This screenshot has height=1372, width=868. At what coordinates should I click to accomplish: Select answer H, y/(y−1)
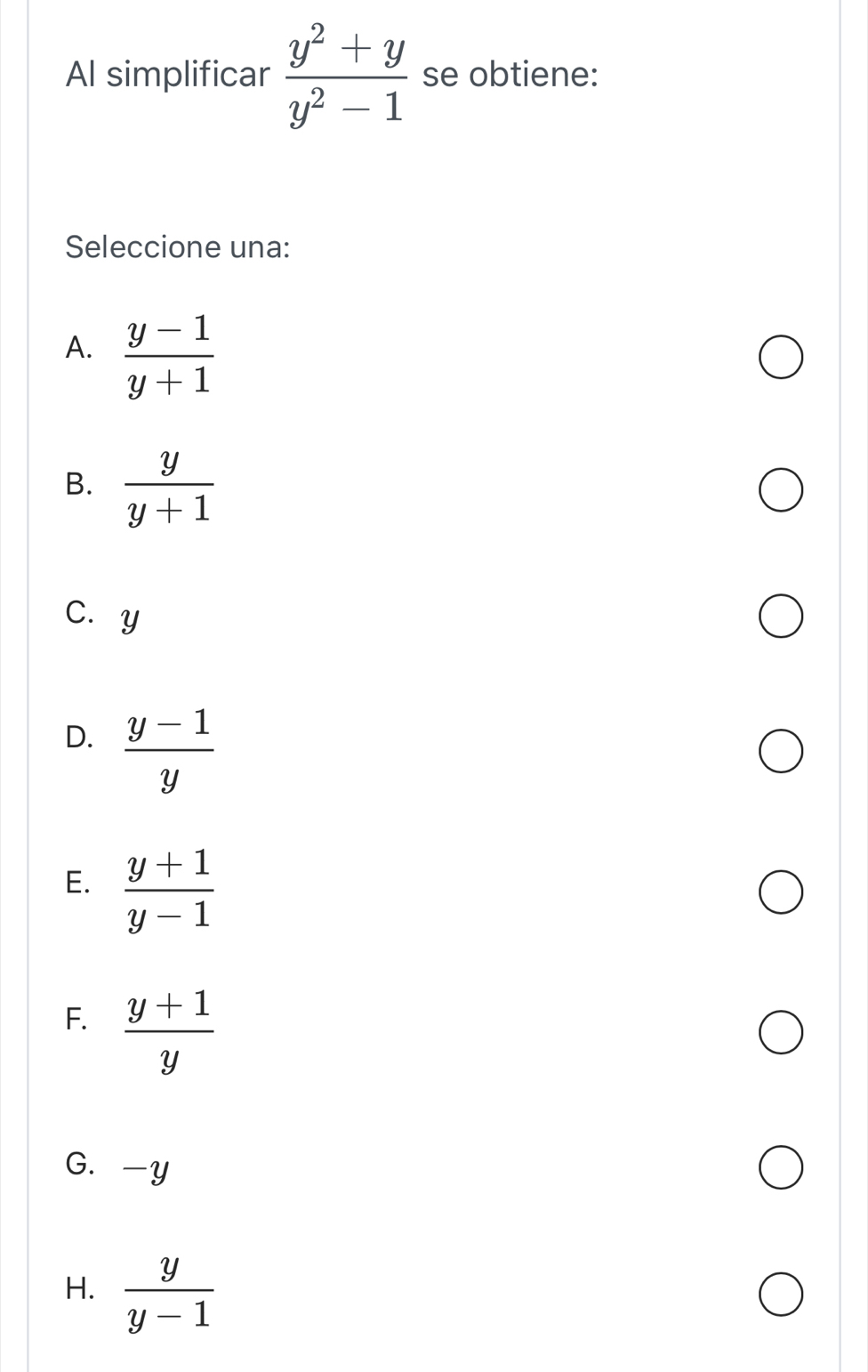(781, 1295)
